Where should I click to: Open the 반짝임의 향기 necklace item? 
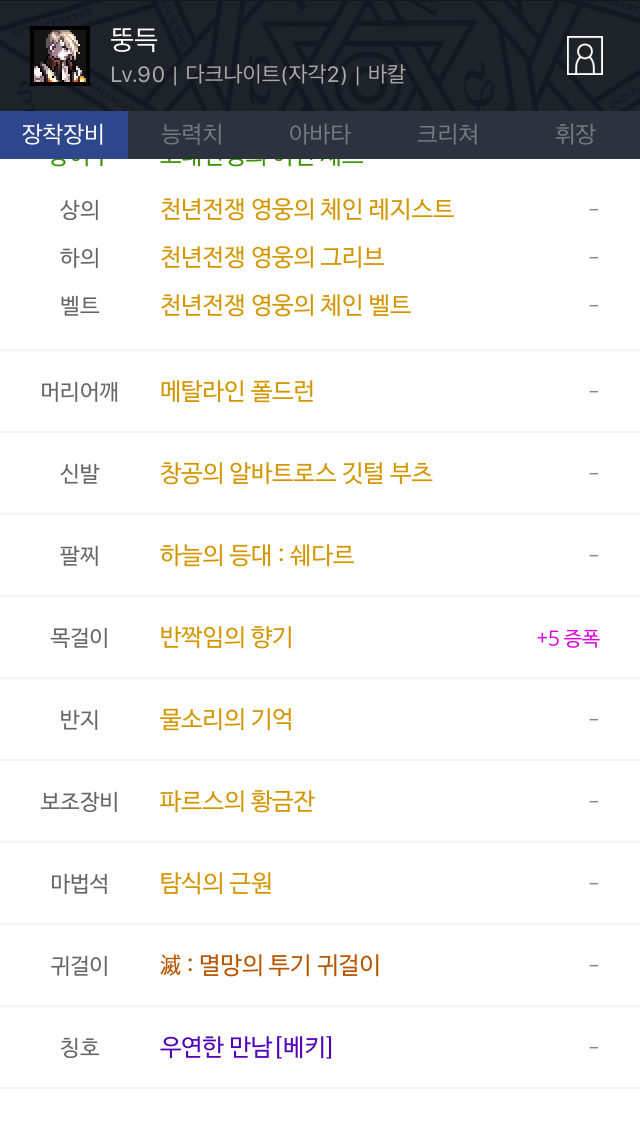(226, 637)
